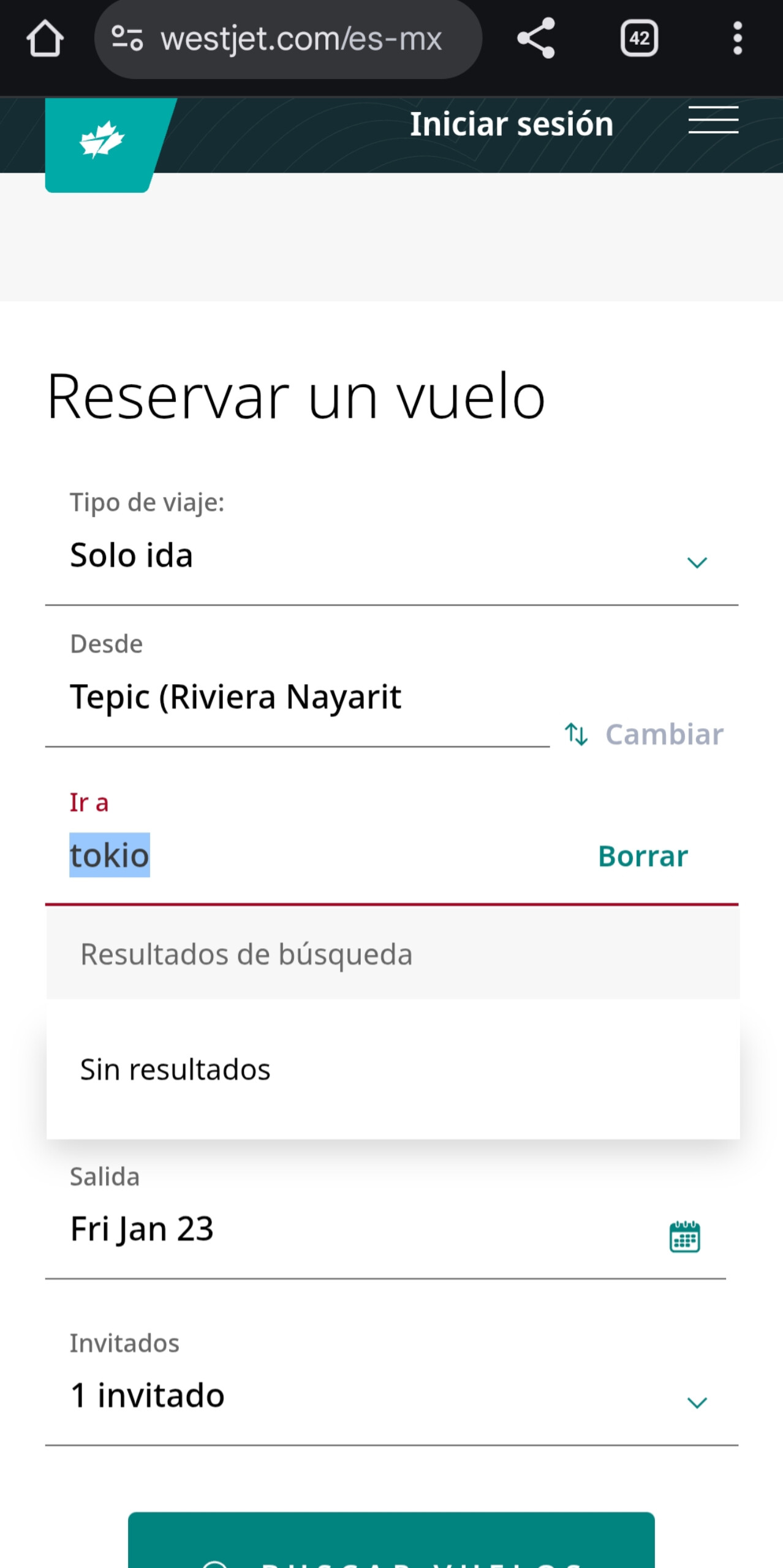The height and width of the screenshot is (1568, 783).
Task: Open the site hamburger menu
Action: [713, 119]
